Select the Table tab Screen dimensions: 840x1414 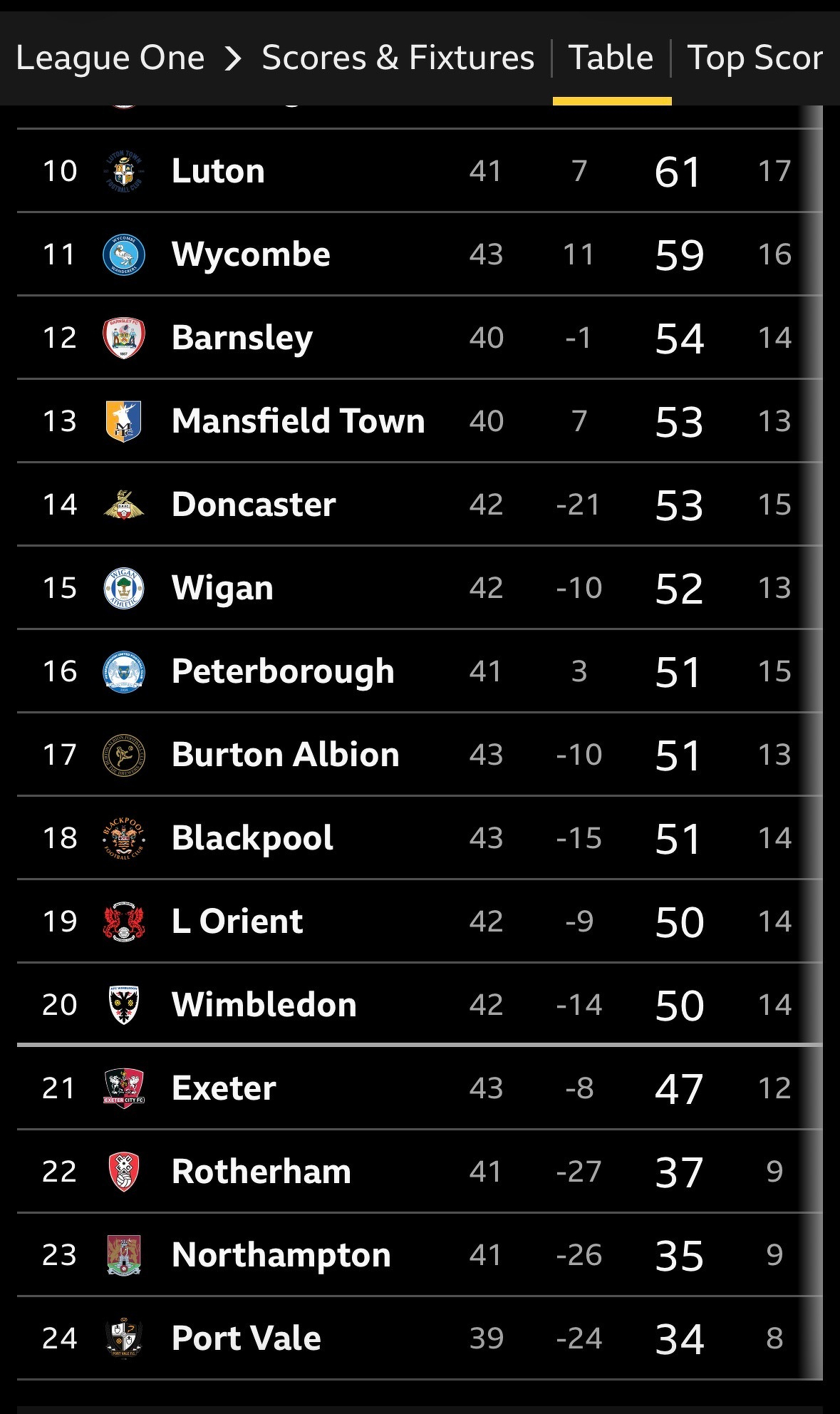(x=611, y=58)
